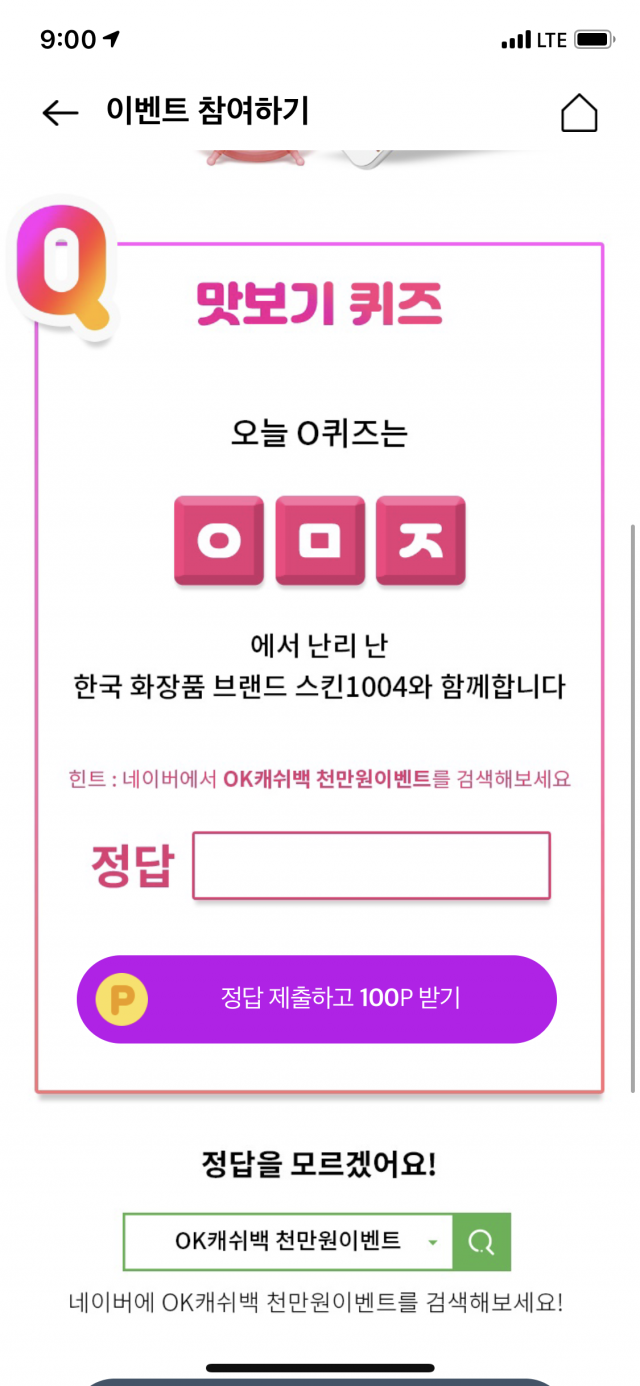Screen dimensions: 640x1386
Task: Expand the OK캐쉬백 천만원이벤트 dropdown
Action: [433, 1242]
